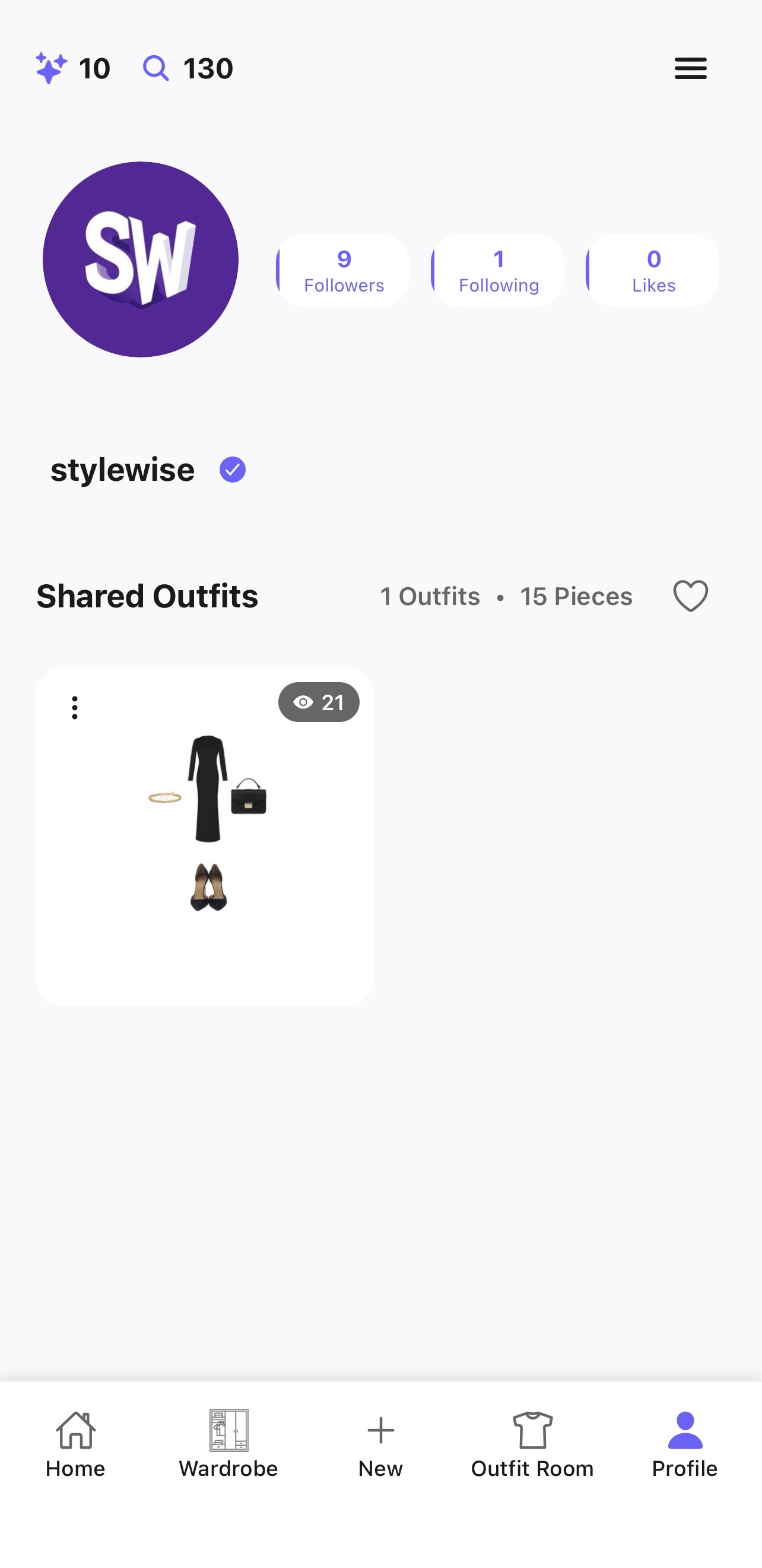This screenshot has width=762, height=1568.
Task: Open search via the magnifier icon
Action: (x=156, y=68)
